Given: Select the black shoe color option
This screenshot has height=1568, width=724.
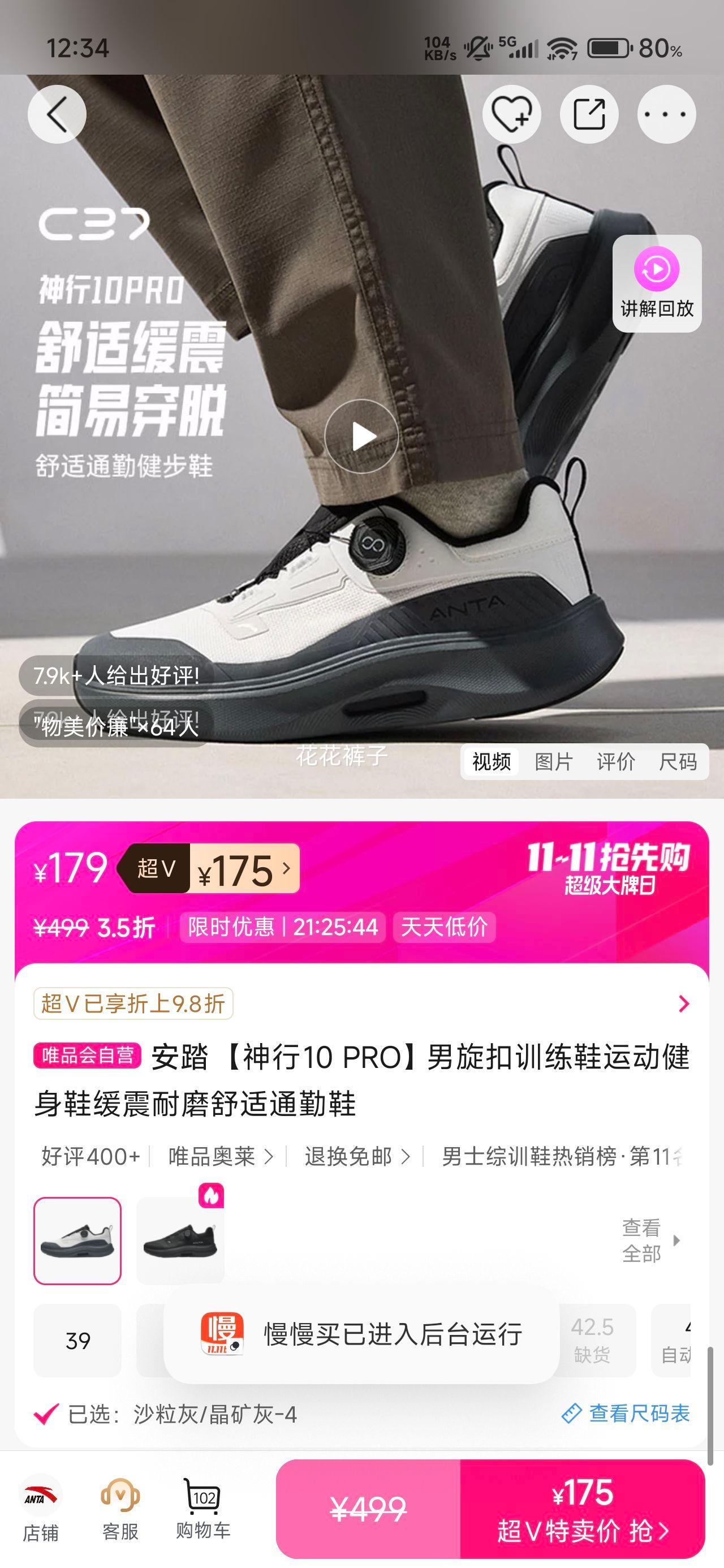Looking at the screenshot, I should click(x=180, y=1240).
